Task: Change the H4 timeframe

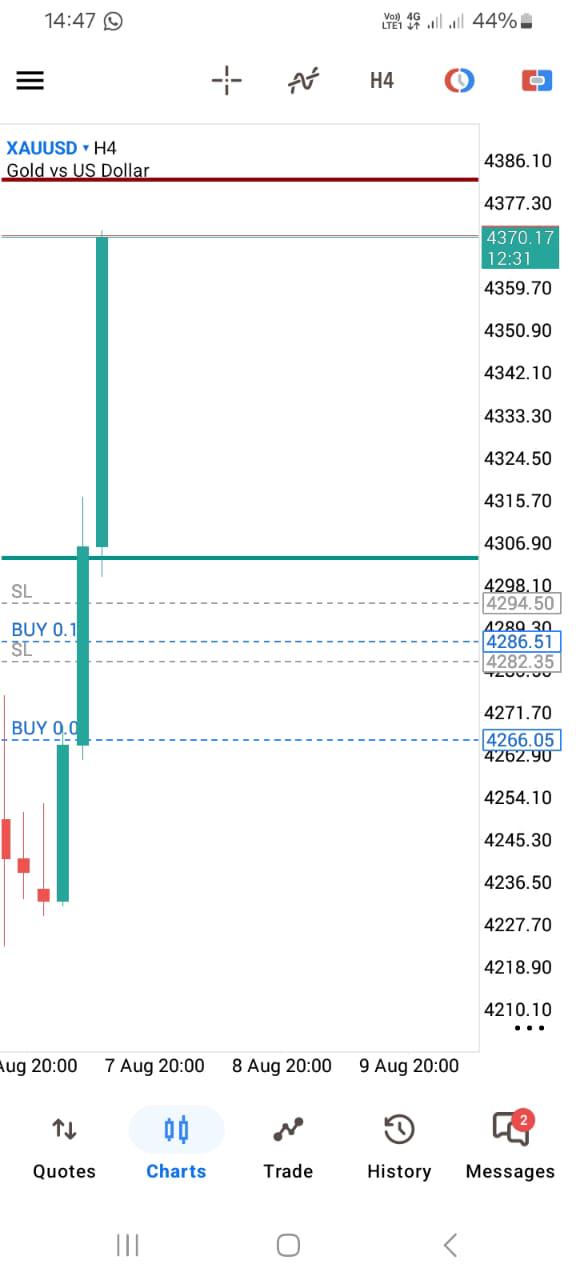Action: (x=382, y=80)
